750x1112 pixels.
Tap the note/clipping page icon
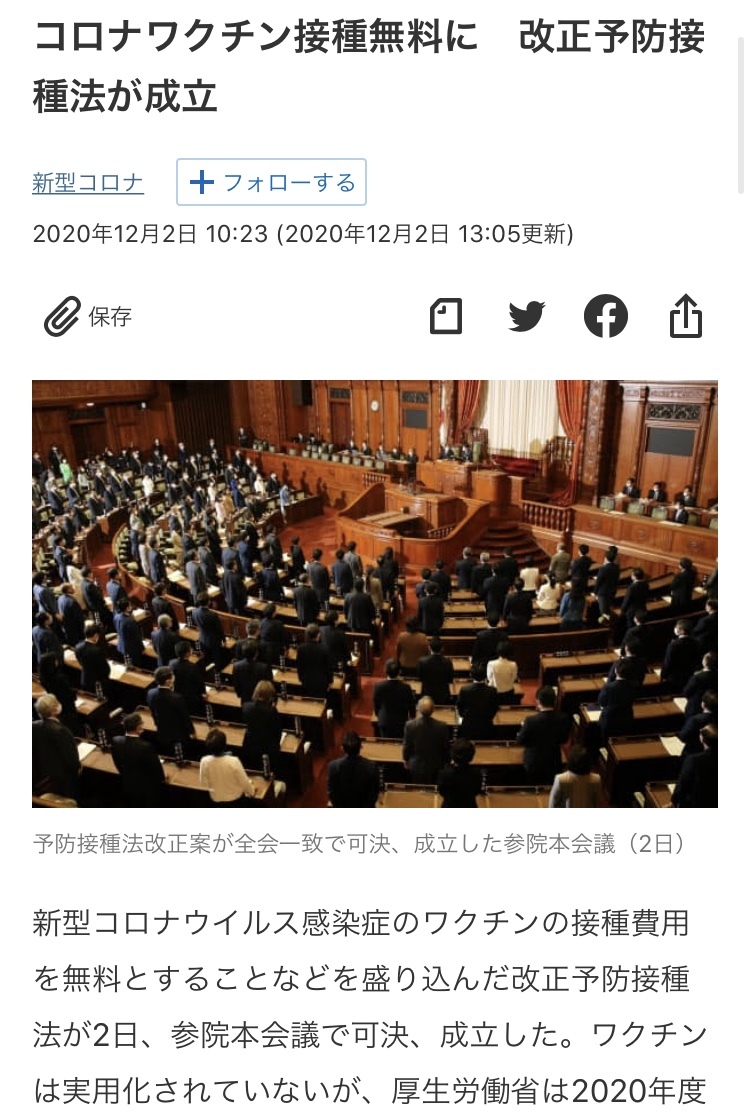(446, 317)
